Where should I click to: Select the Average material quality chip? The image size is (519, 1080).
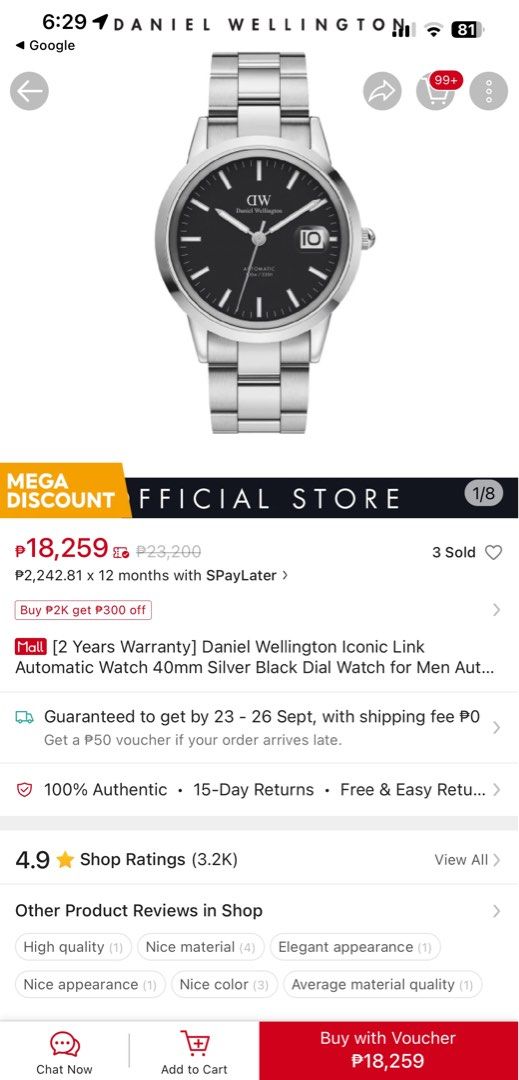tap(382, 984)
